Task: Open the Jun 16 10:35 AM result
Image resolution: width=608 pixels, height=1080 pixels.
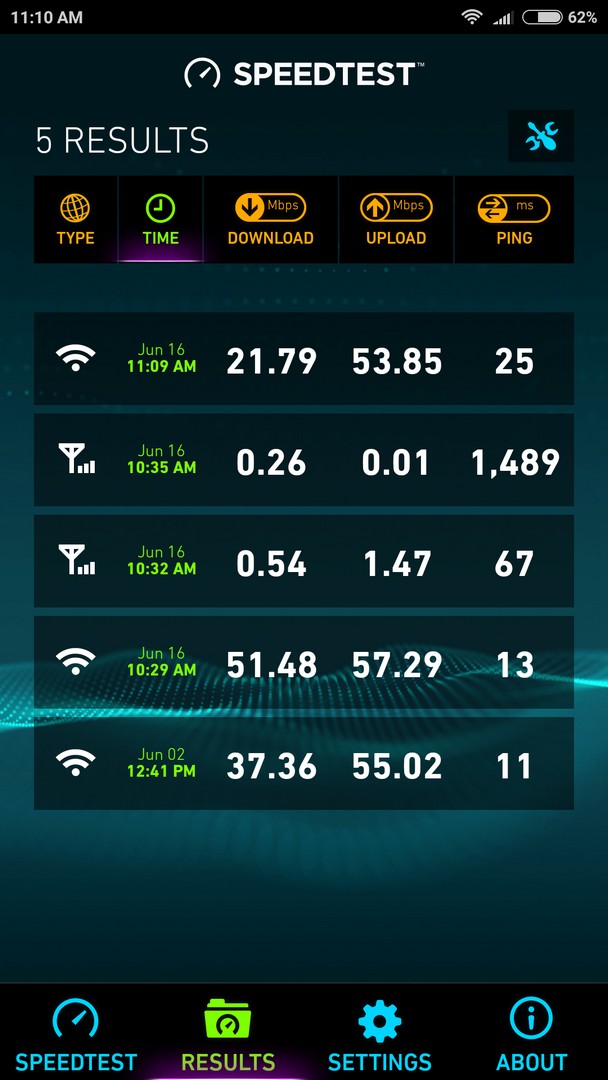Action: pyautogui.click(x=304, y=460)
